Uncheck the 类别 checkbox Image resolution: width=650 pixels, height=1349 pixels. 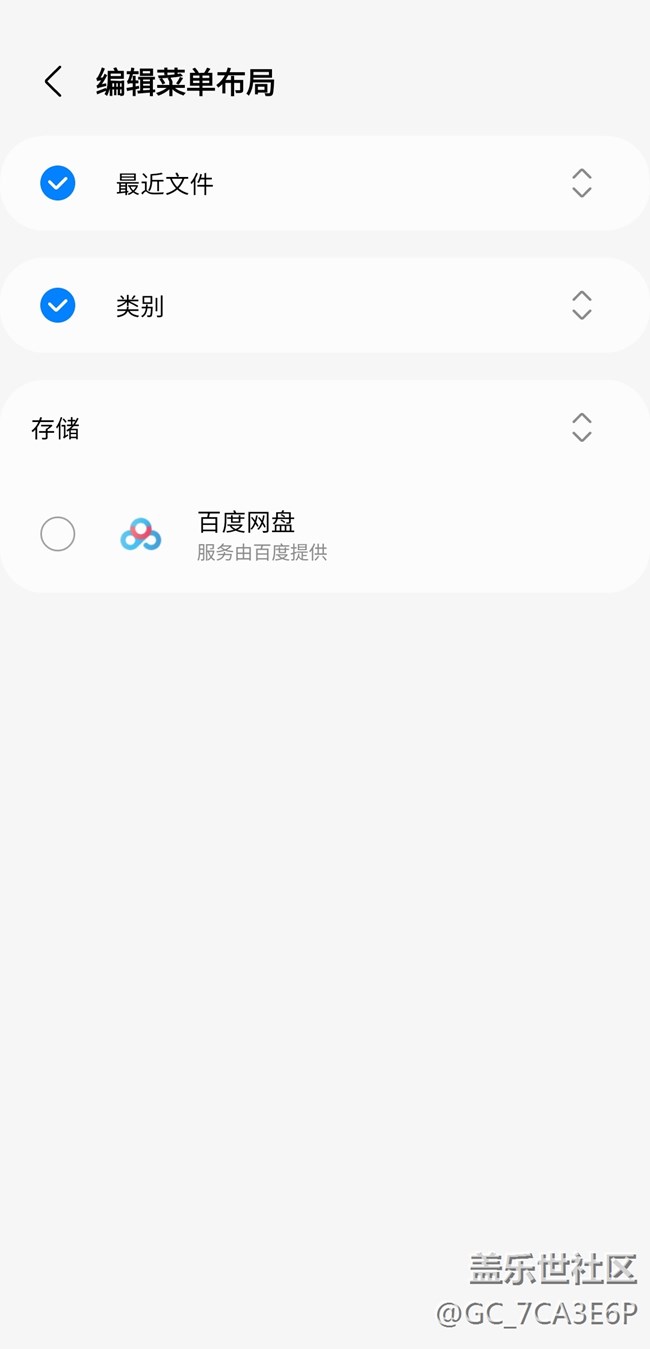58,305
